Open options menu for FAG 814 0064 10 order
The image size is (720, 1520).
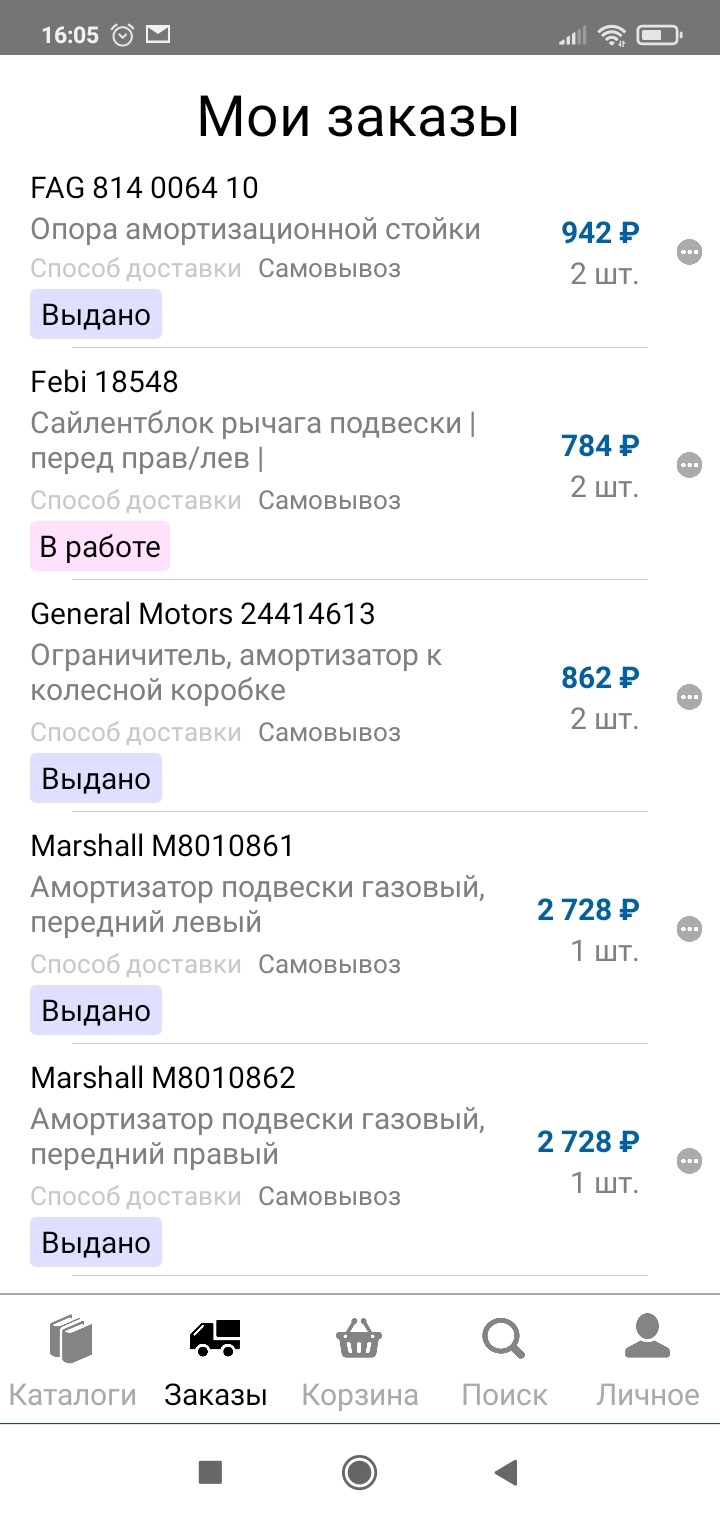(x=689, y=252)
